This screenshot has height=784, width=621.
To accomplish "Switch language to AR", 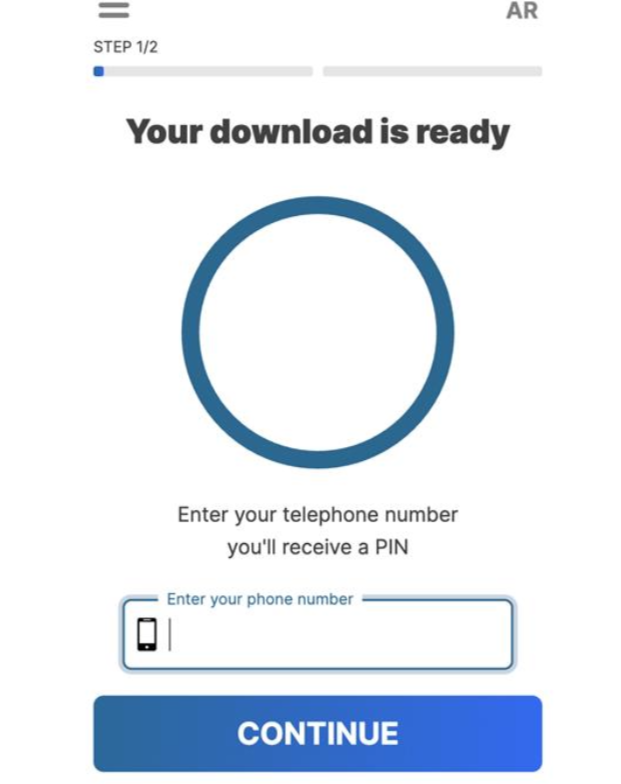I will coord(522,11).
